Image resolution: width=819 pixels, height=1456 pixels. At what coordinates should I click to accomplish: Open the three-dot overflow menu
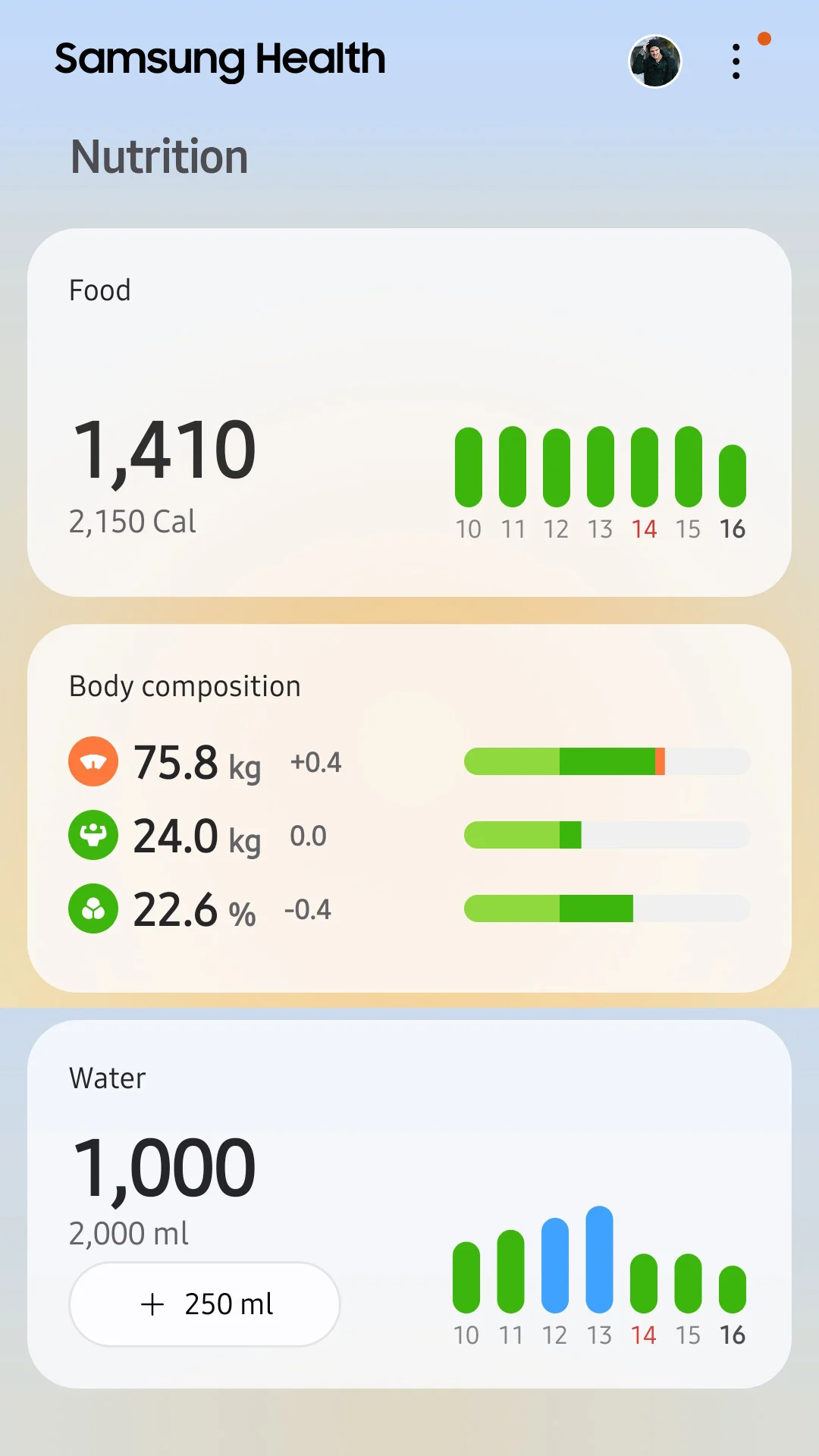coord(736,61)
